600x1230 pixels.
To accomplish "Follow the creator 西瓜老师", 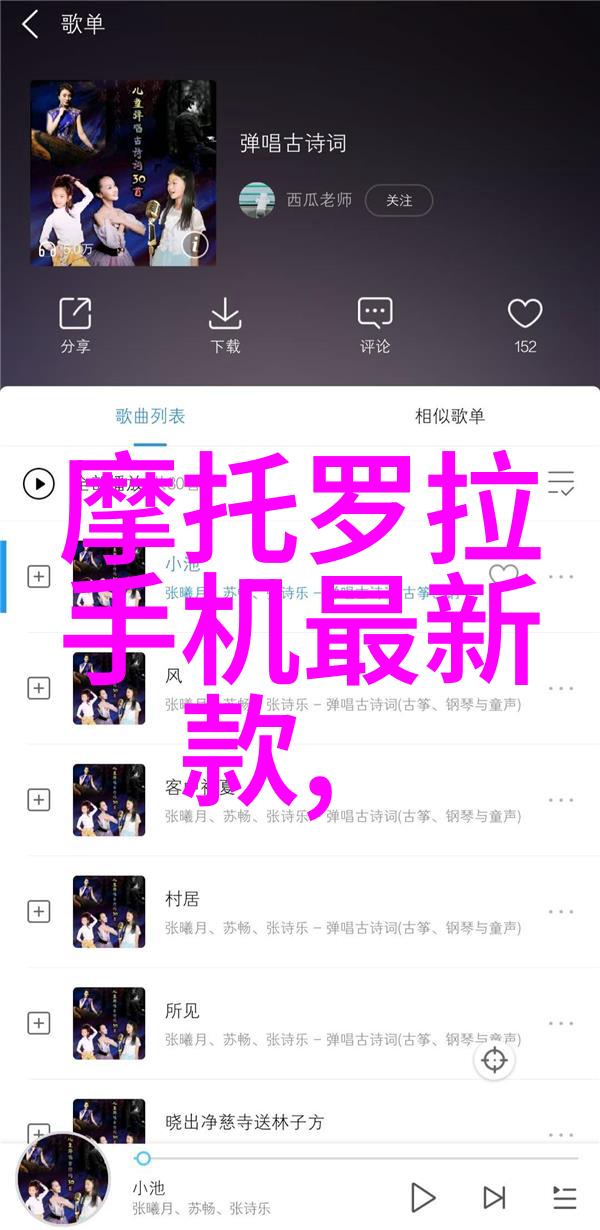I will pyautogui.click(x=398, y=200).
